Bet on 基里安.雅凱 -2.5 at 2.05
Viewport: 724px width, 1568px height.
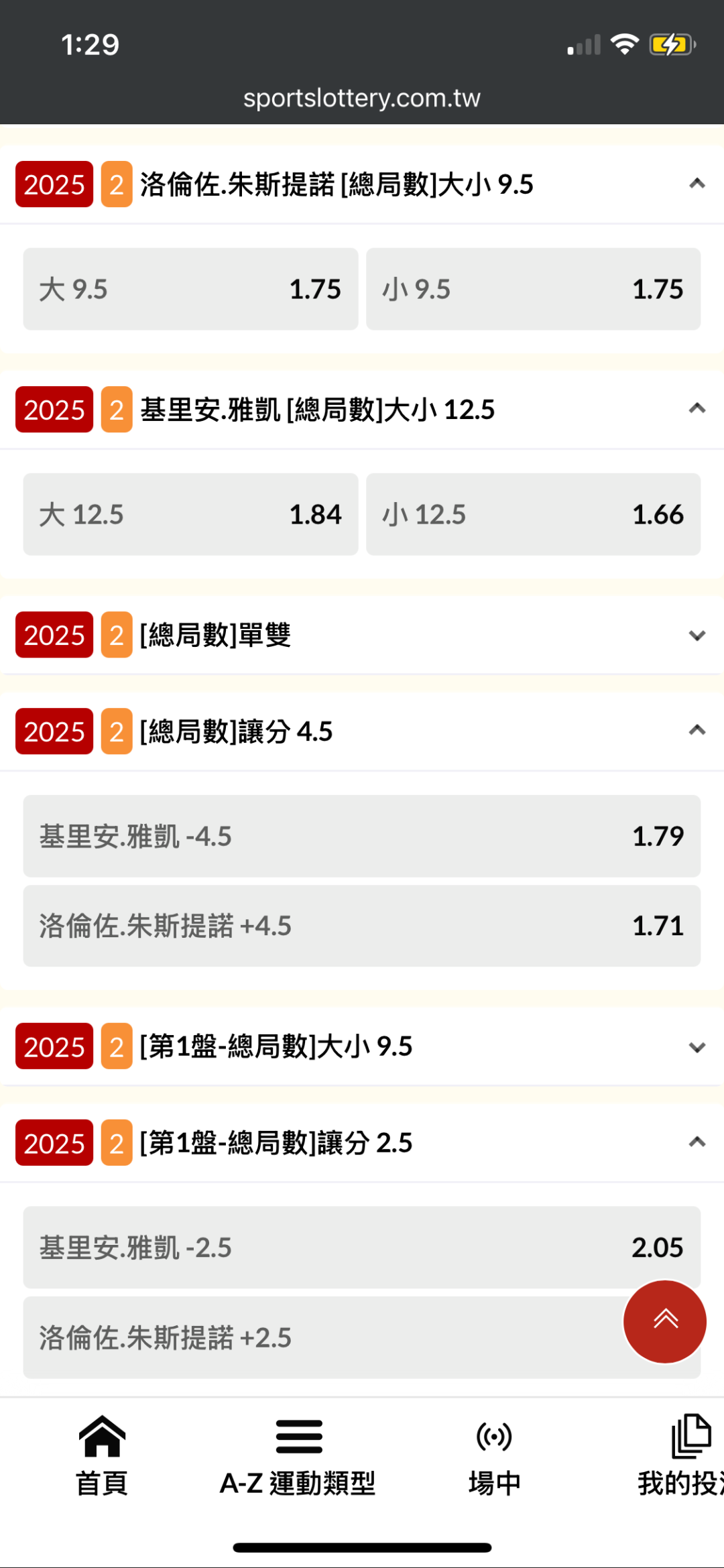click(x=361, y=1247)
